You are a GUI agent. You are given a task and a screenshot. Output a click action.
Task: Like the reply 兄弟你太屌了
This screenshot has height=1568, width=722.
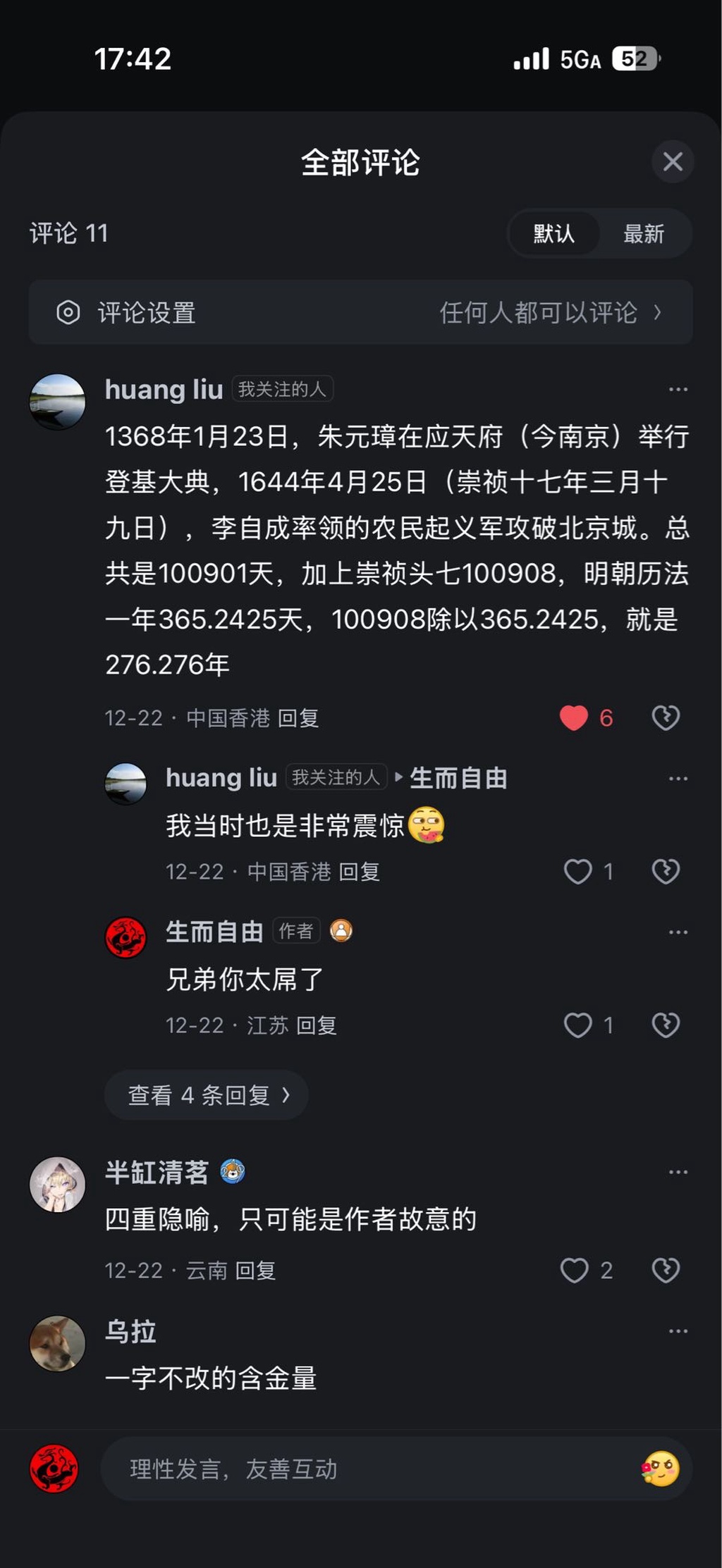click(578, 1025)
